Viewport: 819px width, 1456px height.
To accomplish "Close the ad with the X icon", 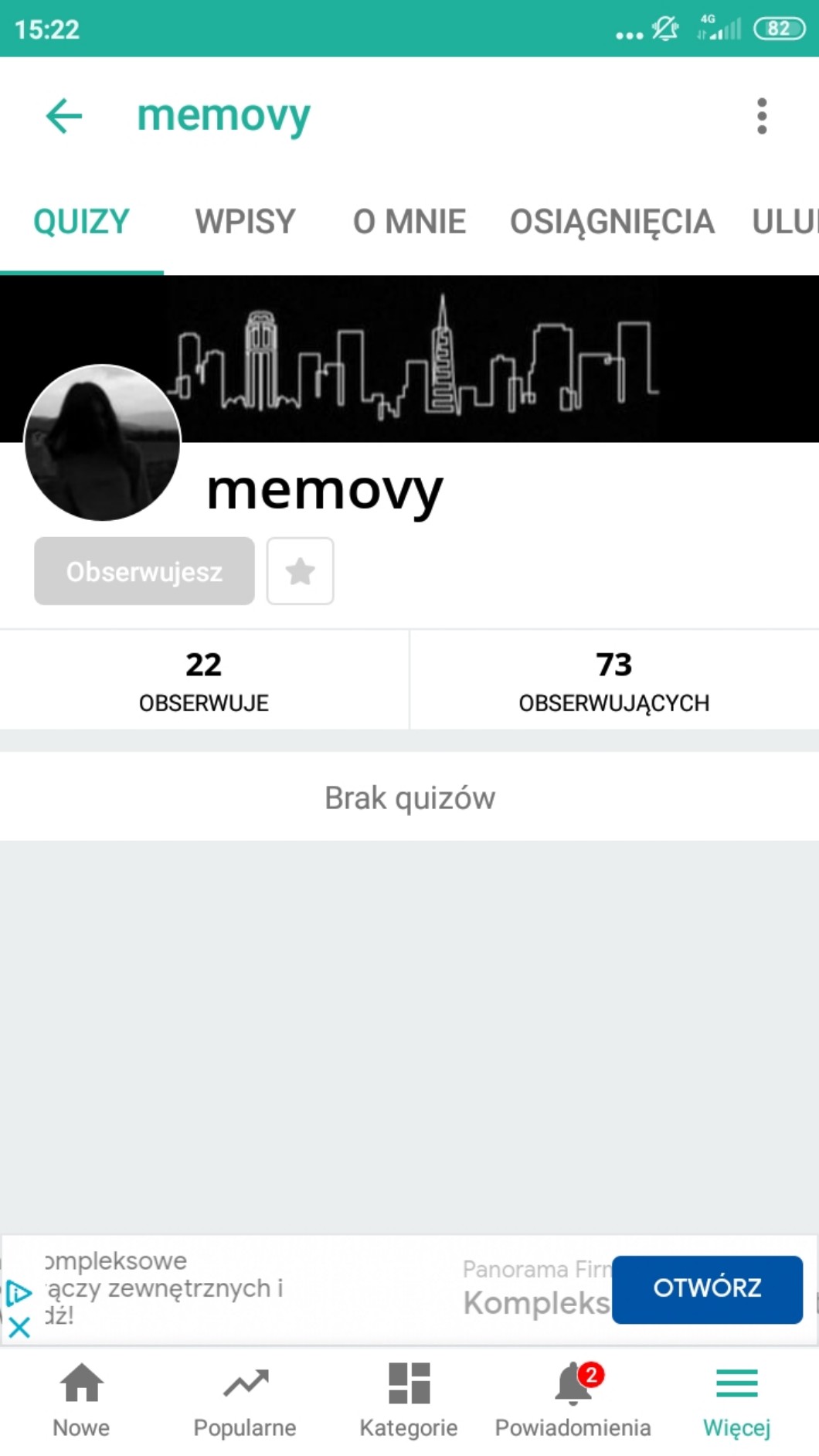I will coord(19,1328).
